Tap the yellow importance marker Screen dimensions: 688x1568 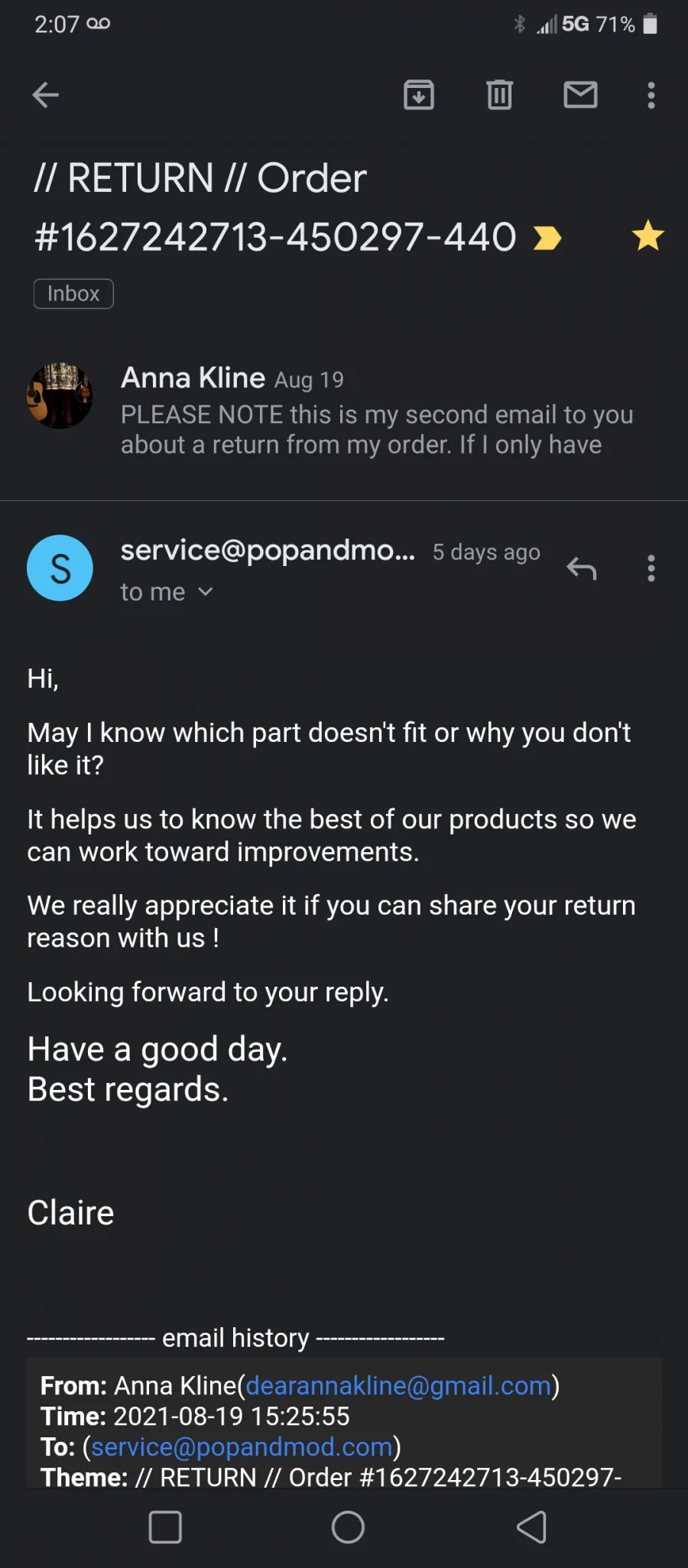pos(547,238)
